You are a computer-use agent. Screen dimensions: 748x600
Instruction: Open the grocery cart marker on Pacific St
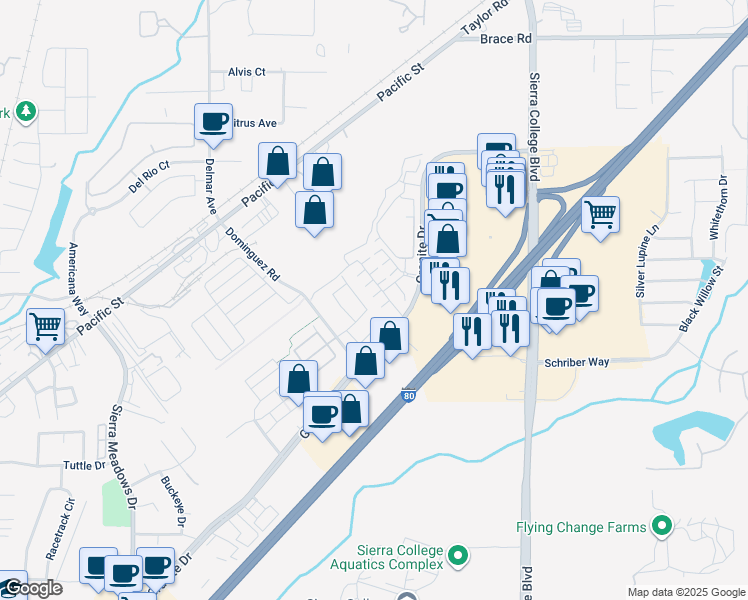(46, 326)
